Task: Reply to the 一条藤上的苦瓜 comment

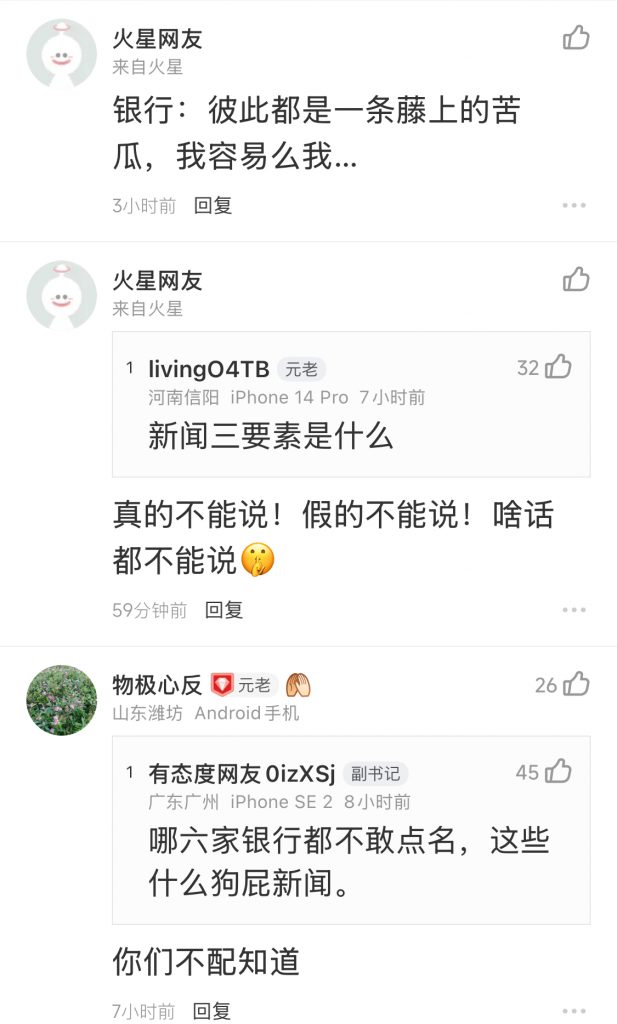Action: pyautogui.click(x=213, y=205)
